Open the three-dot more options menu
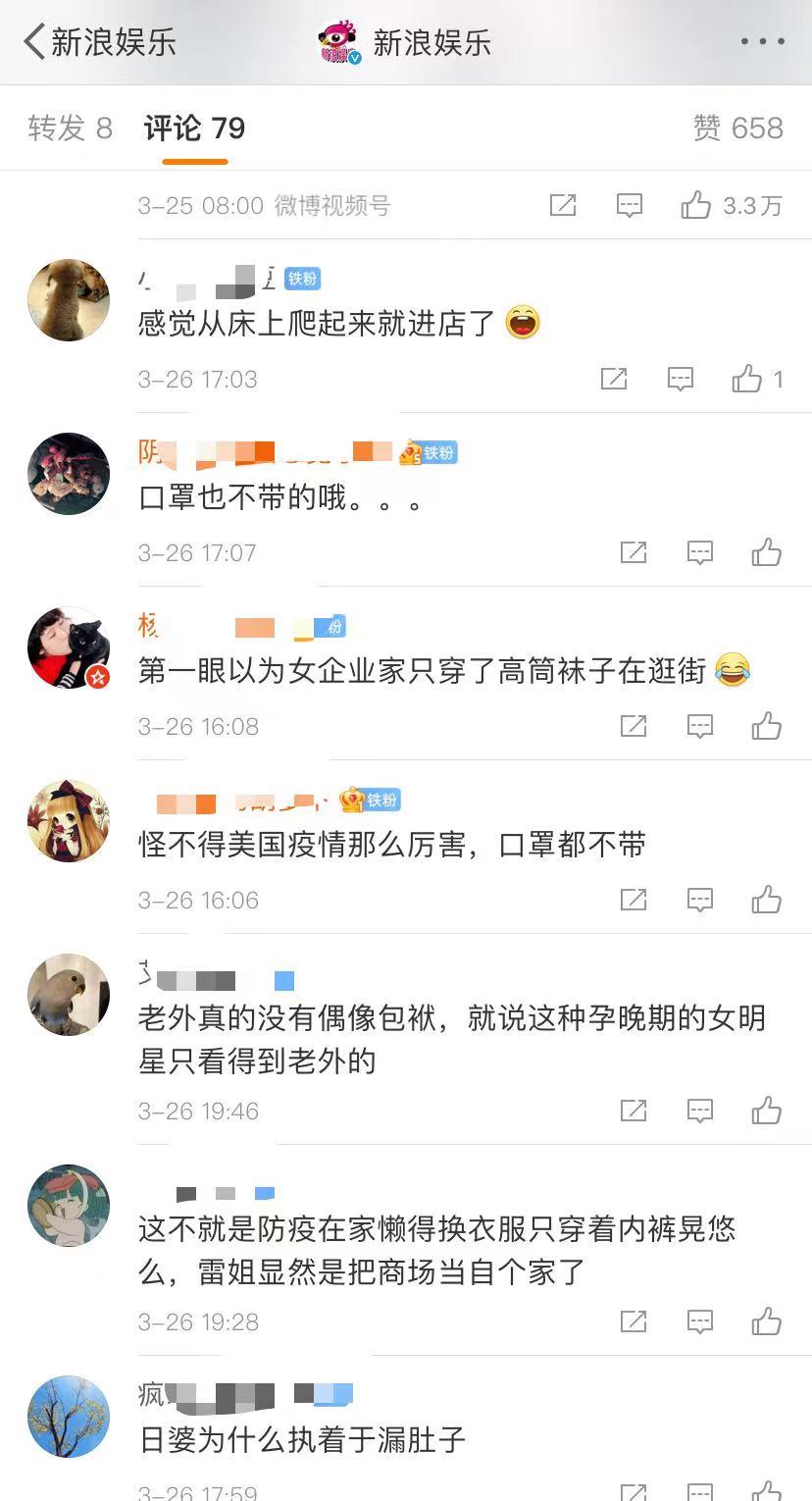 [x=763, y=42]
